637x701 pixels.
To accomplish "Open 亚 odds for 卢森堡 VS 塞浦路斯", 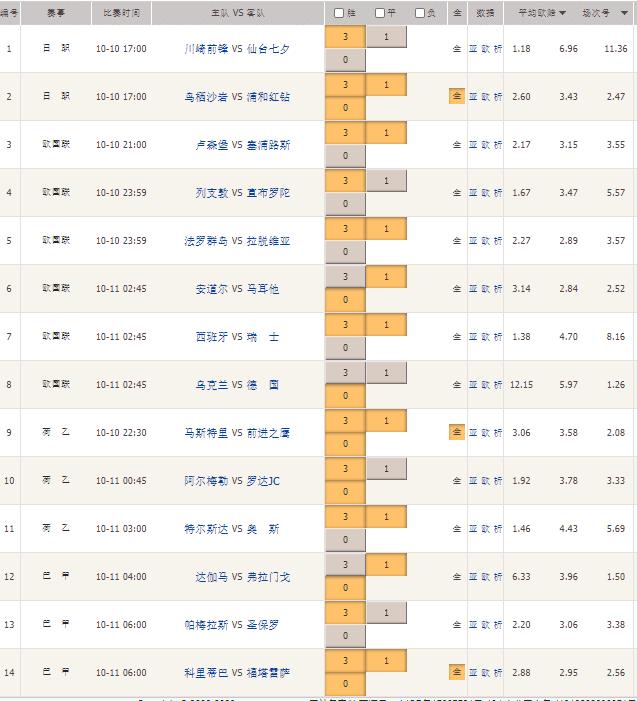I will tap(473, 145).
